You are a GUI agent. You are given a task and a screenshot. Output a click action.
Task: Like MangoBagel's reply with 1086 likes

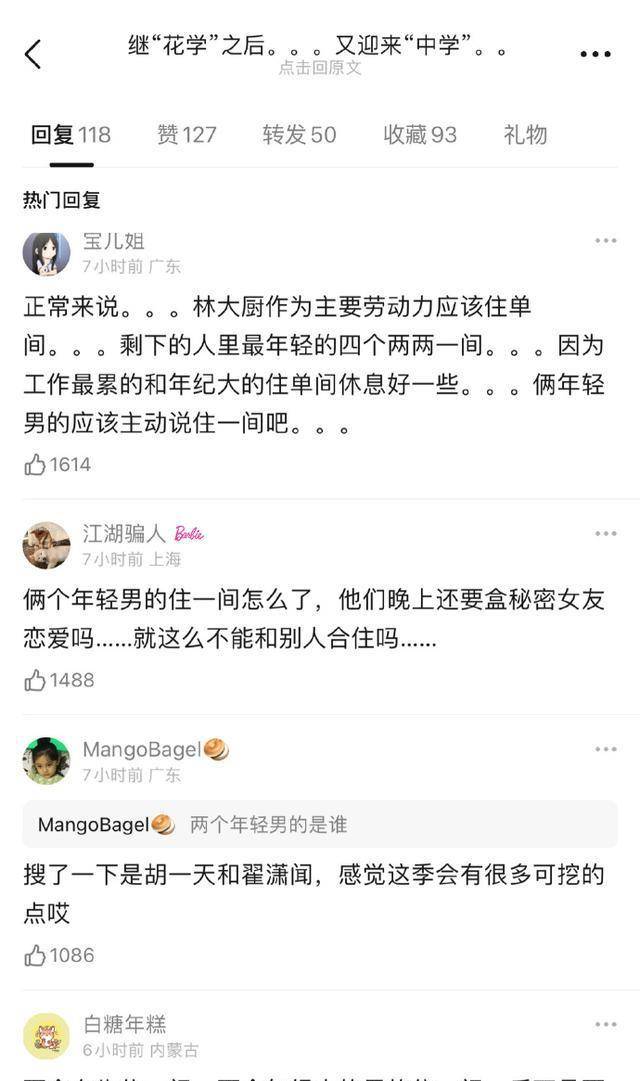tap(36, 955)
